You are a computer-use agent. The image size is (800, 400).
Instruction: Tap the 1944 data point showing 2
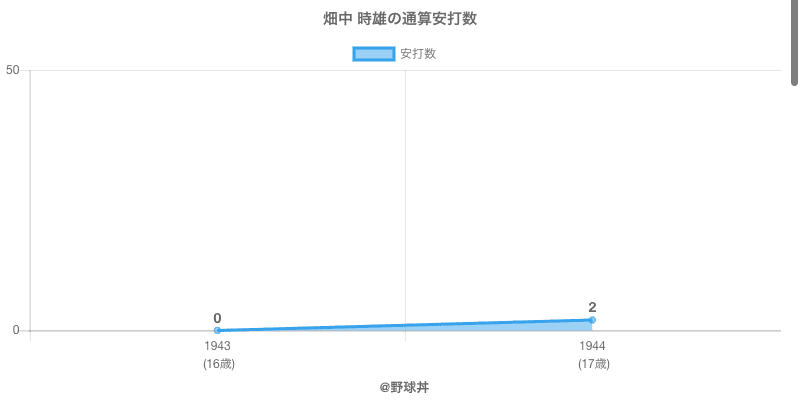click(x=592, y=320)
